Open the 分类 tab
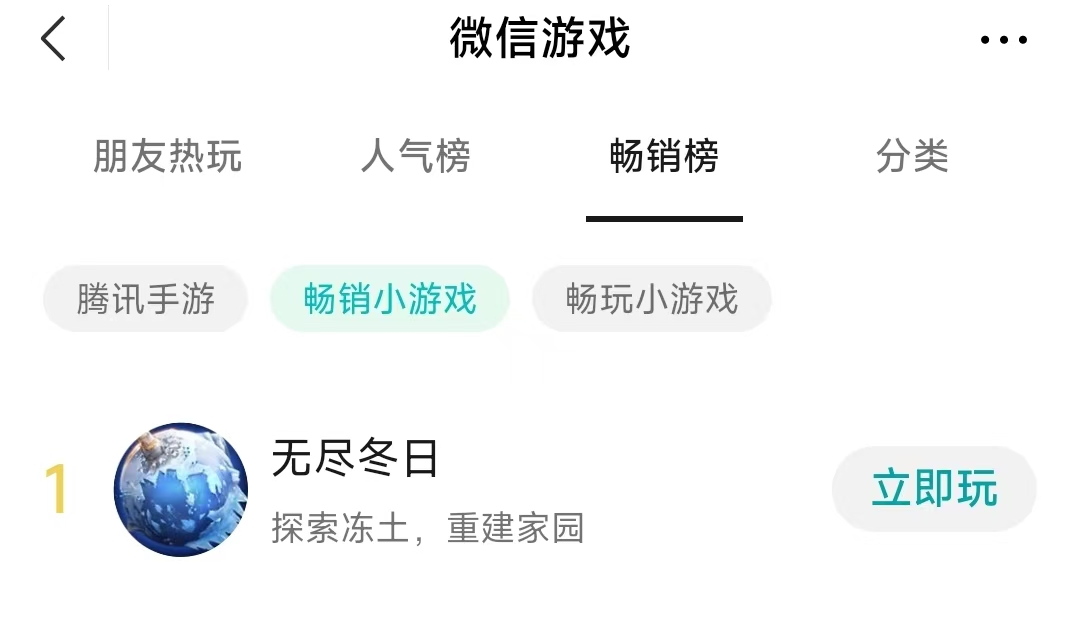This screenshot has width=1080, height=630. [x=912, y=157]
